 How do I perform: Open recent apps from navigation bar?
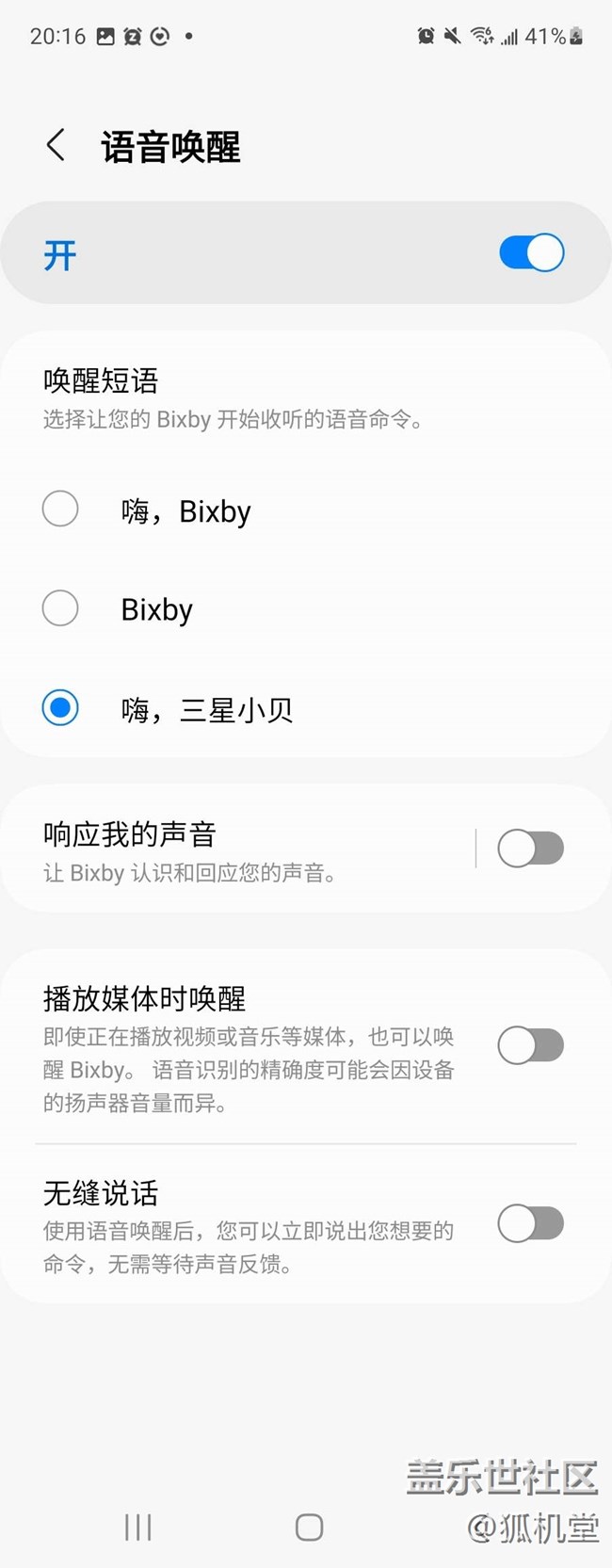point(137,1528)
